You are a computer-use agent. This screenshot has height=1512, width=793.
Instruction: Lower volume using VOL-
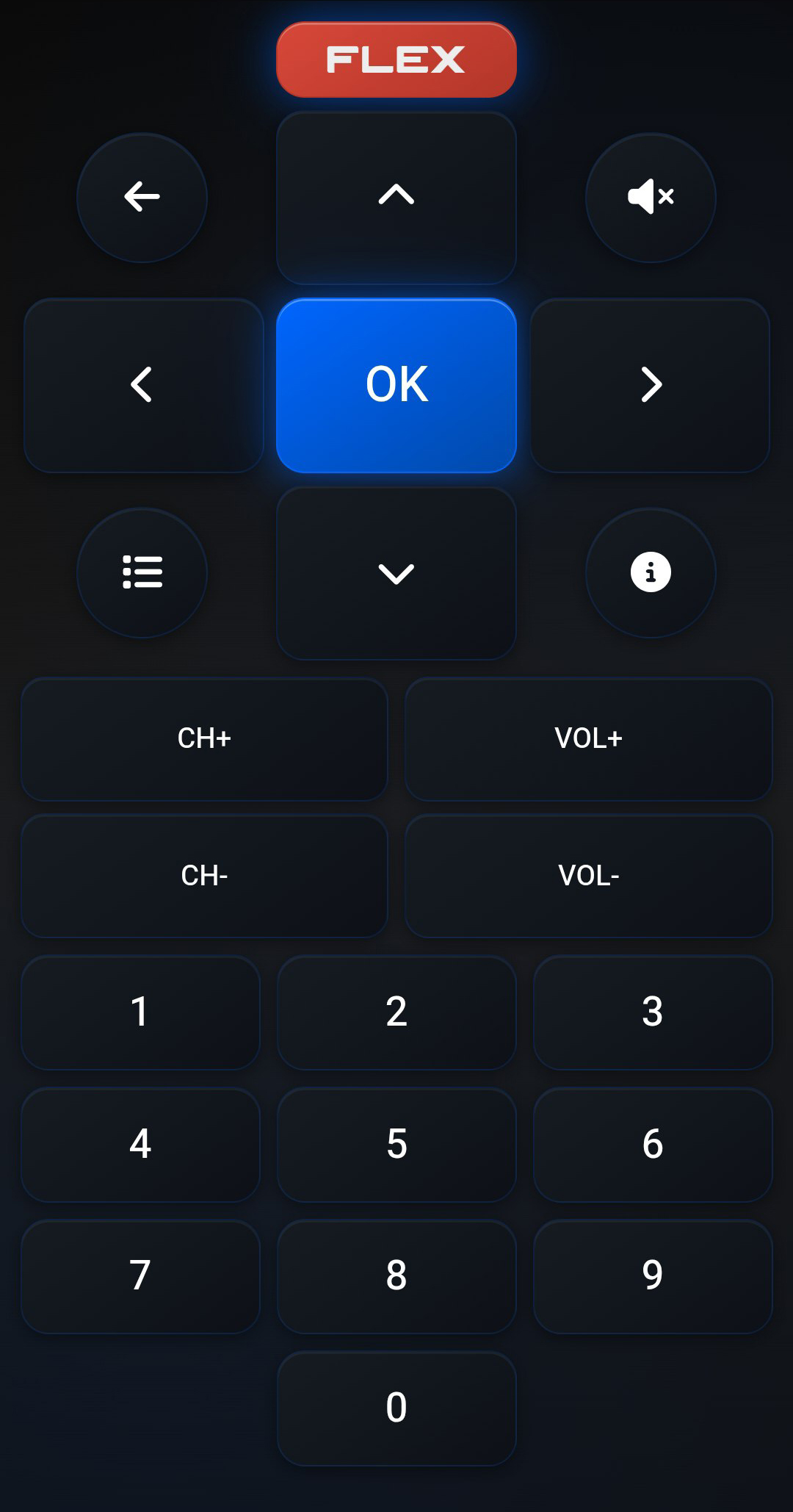587,876
